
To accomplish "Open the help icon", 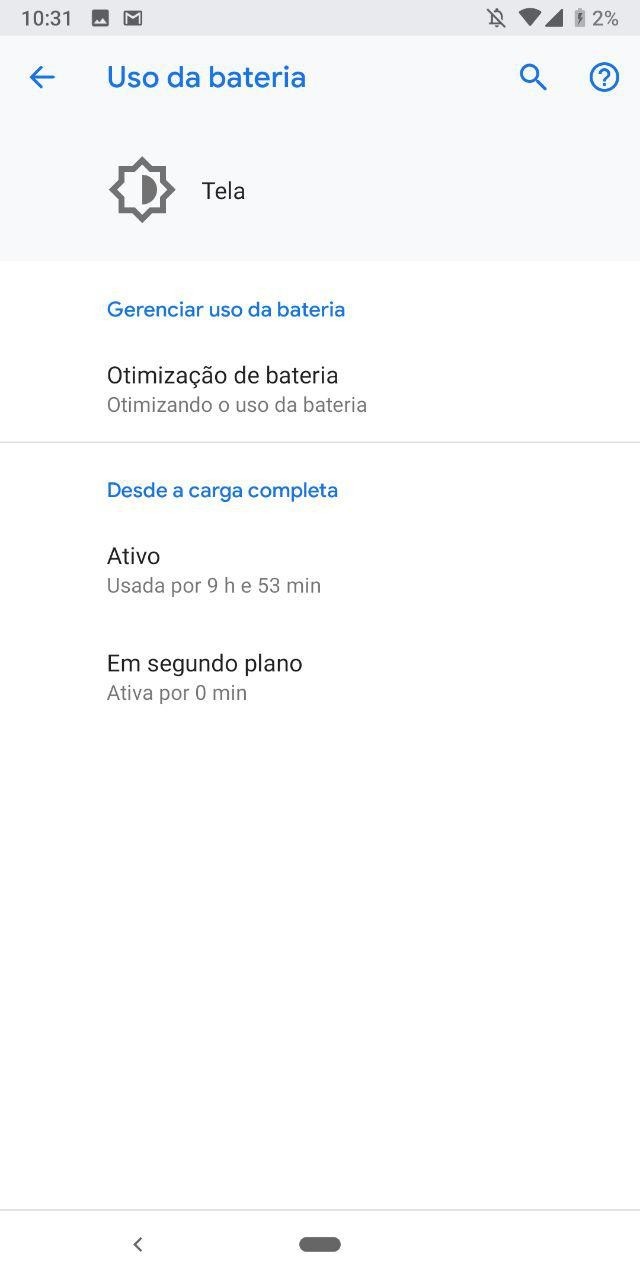I will point(604,77).
